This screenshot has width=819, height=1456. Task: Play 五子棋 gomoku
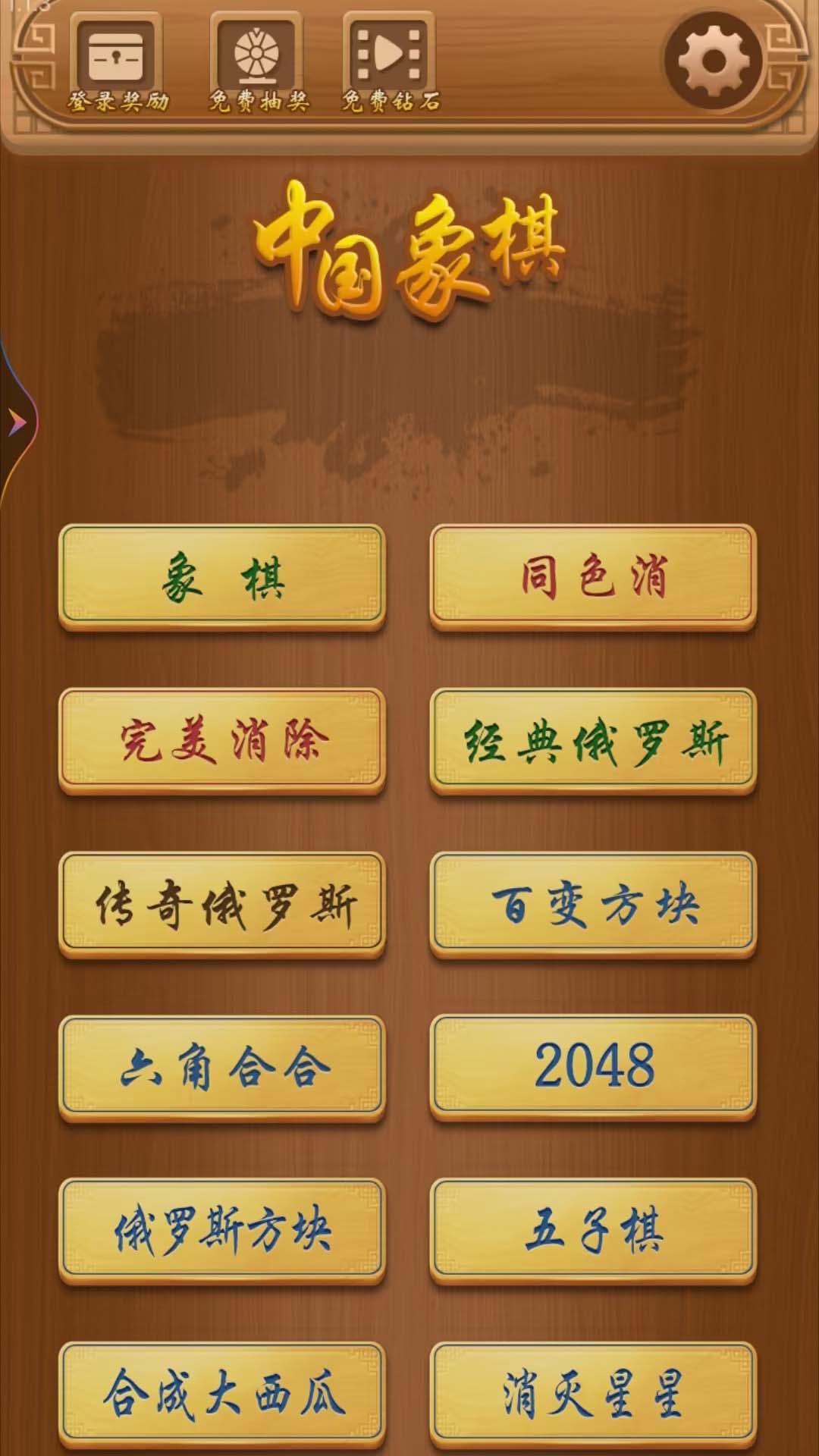coord(593,1230)
